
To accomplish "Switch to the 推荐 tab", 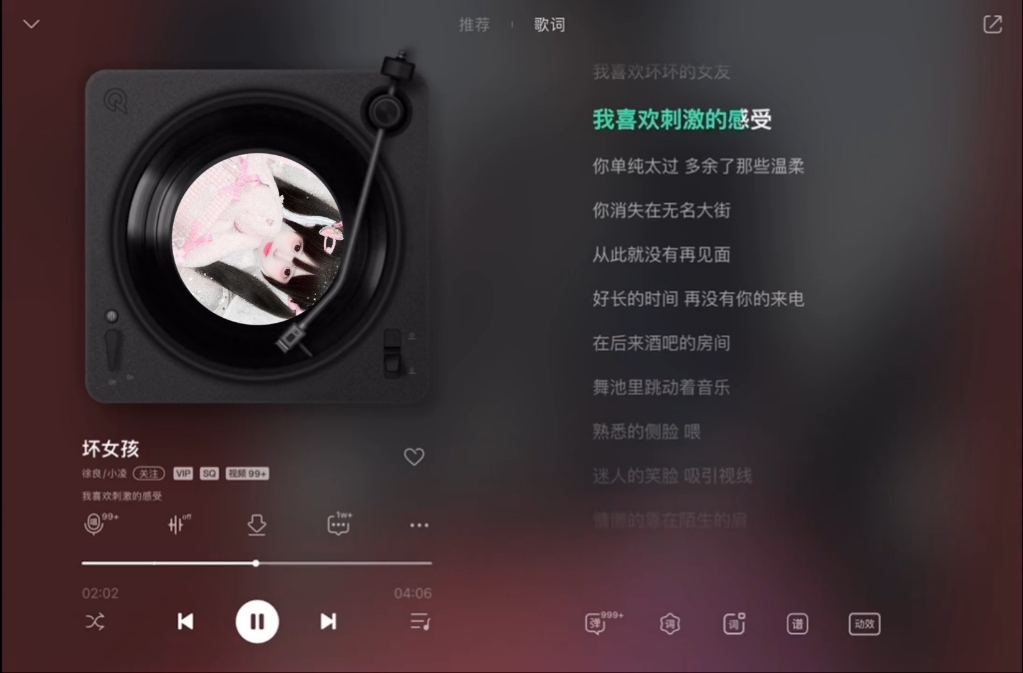I will pyautogui.click(x=474, y=25).
